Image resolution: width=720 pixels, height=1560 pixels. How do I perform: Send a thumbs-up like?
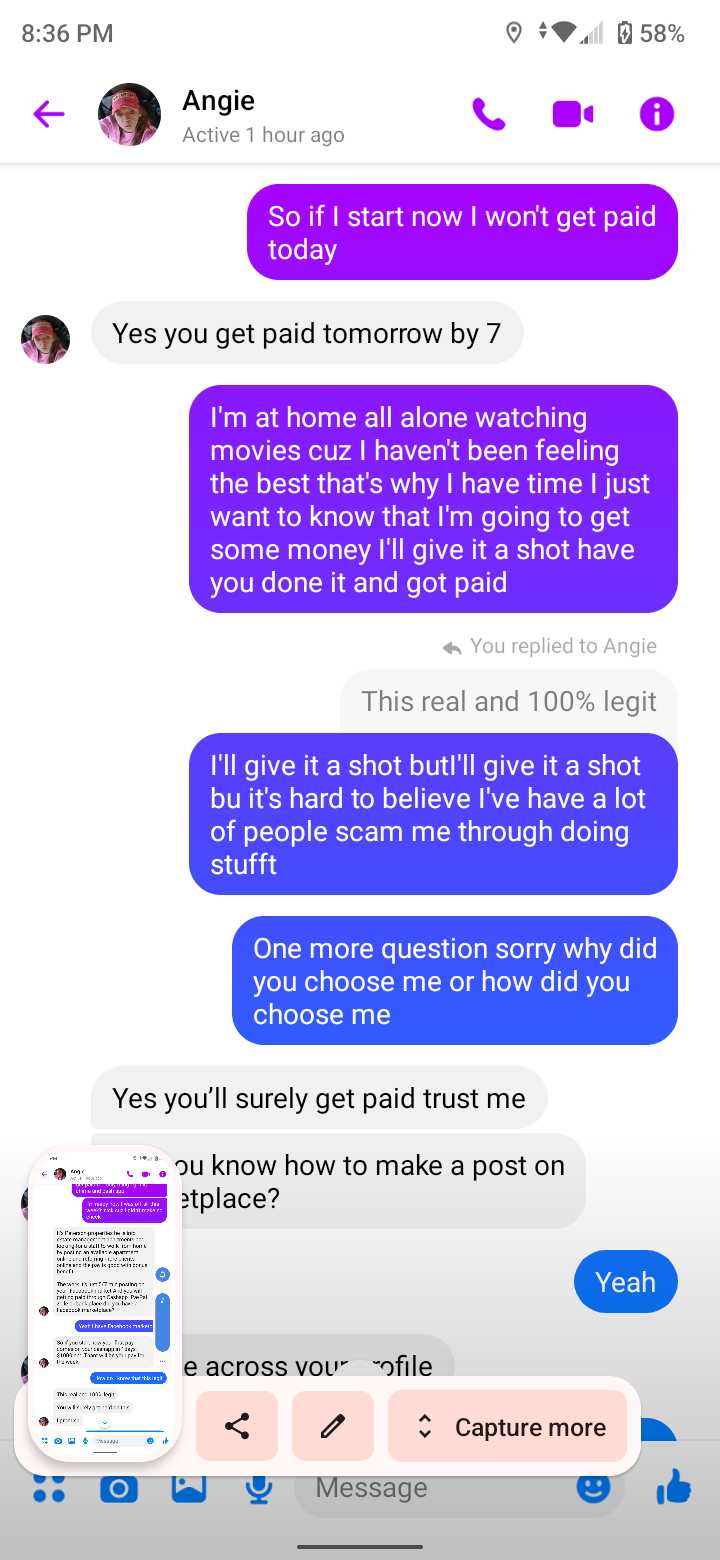click(x=675, y=1488)
